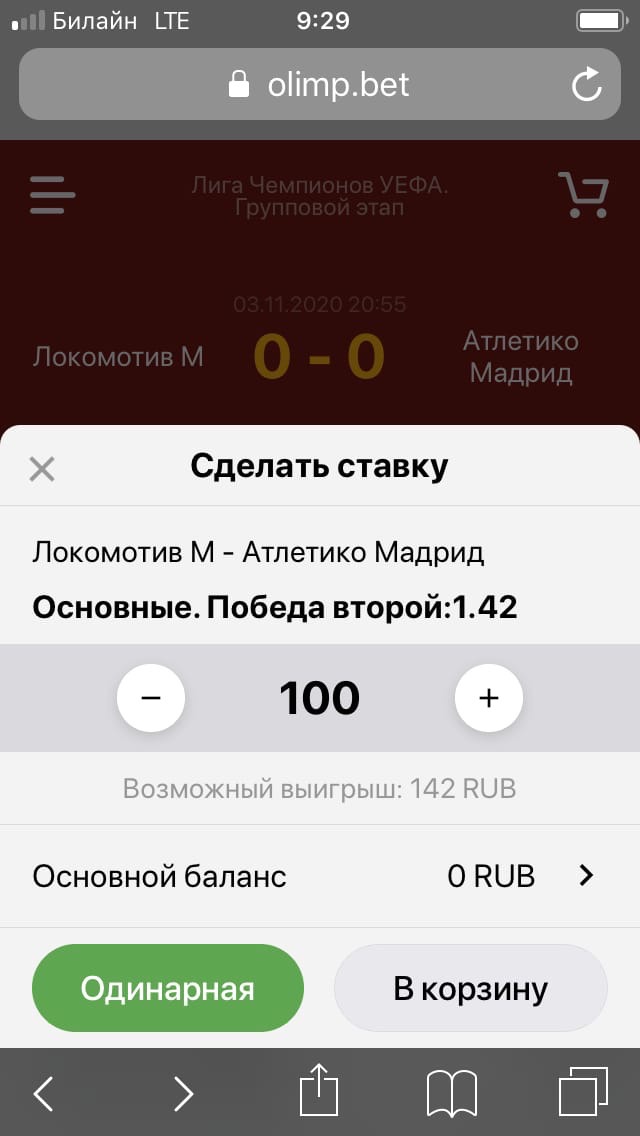The width and height of the screenshot is (640, 1136).
Task: Go back in Safari browser history
Action: (x=43, y=1093)
